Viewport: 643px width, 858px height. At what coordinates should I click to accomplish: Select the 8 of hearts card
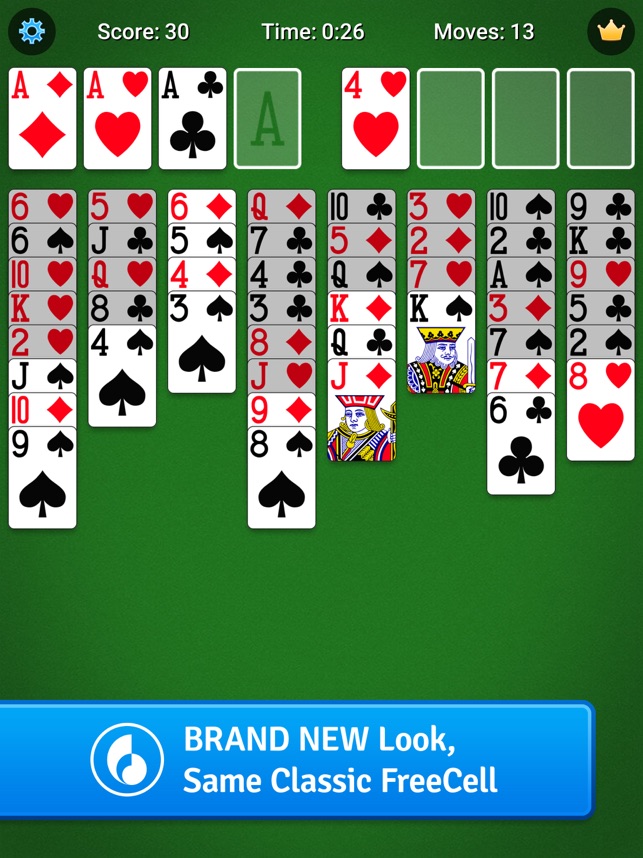click(600, 412)
